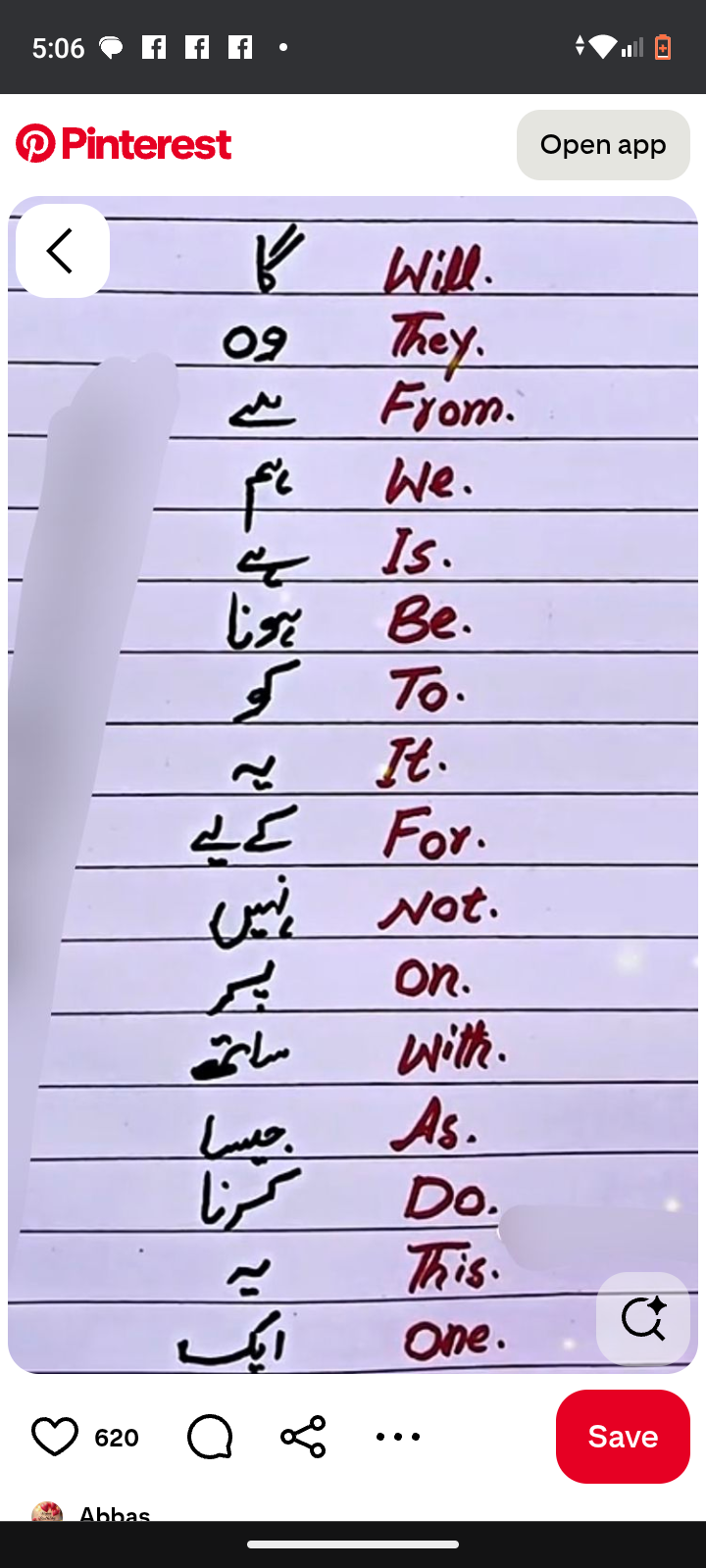Go back using the arrow button

point(62,251)
